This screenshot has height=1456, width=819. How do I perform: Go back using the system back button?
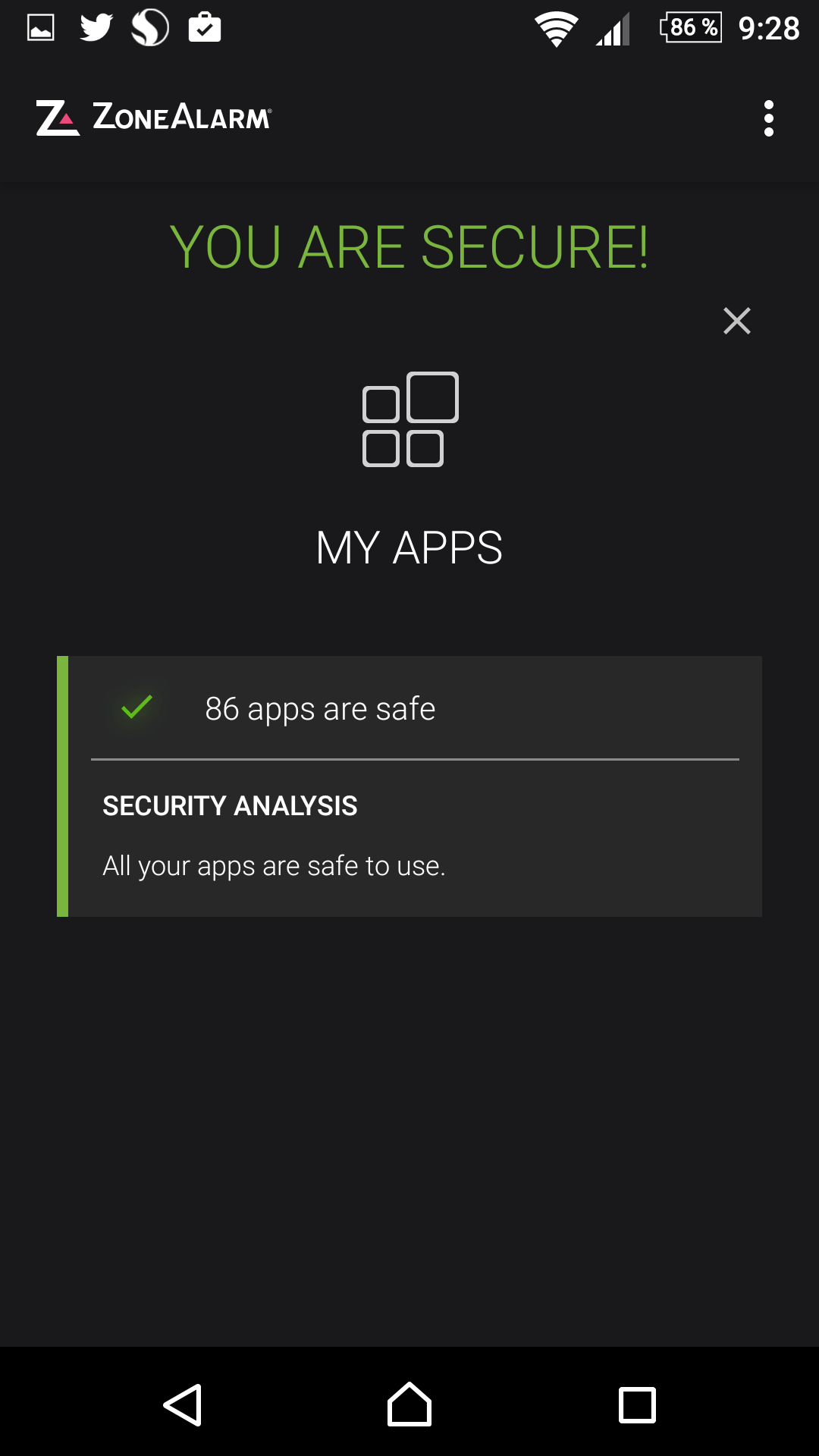click(183, 1405)
